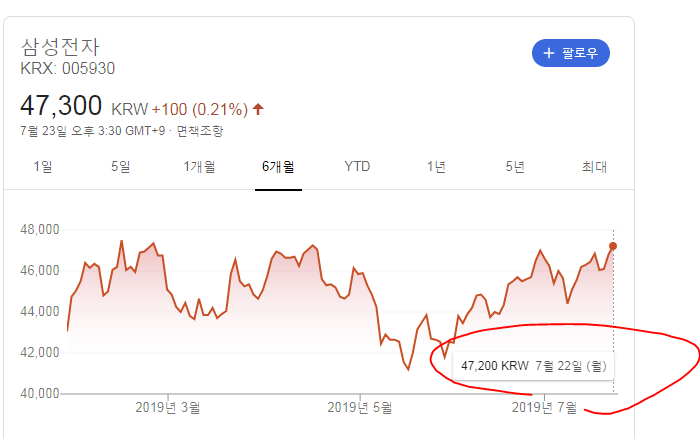
Task: Switch the chart to YTD
Action: (357, 167)
